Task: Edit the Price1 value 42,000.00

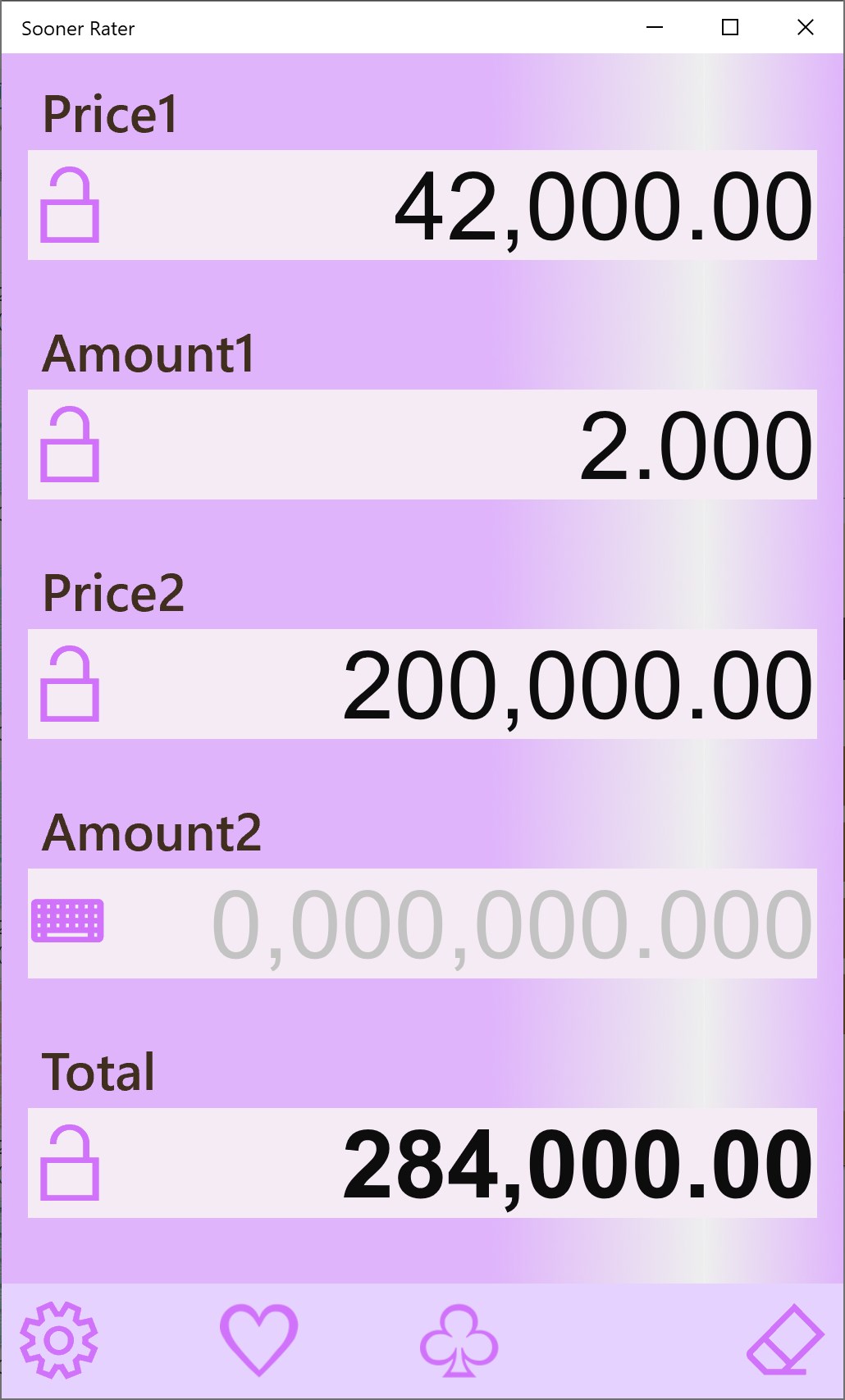Action: (x=603, y=207)
